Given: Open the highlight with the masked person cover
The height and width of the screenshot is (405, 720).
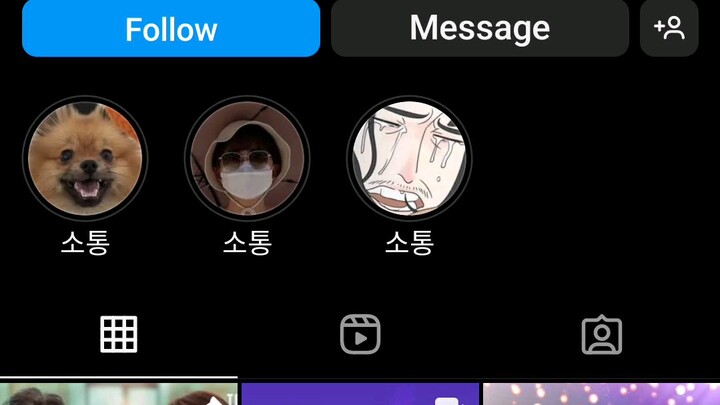Looking at the screenshot, I should point(247,157).
